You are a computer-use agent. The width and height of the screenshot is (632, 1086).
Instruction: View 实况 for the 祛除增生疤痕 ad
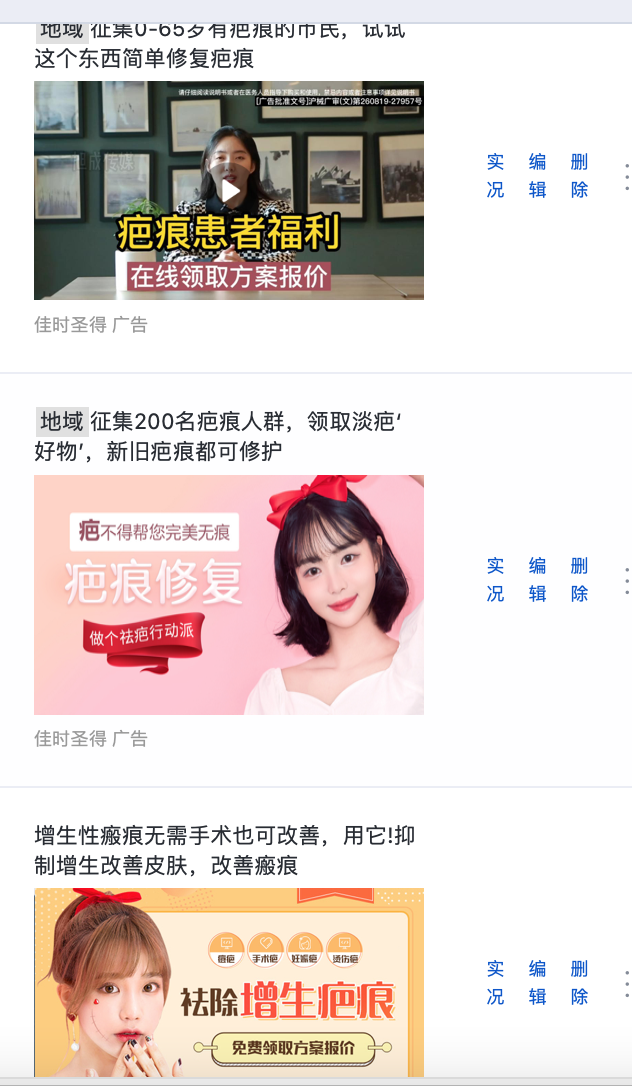click(495, 983)
